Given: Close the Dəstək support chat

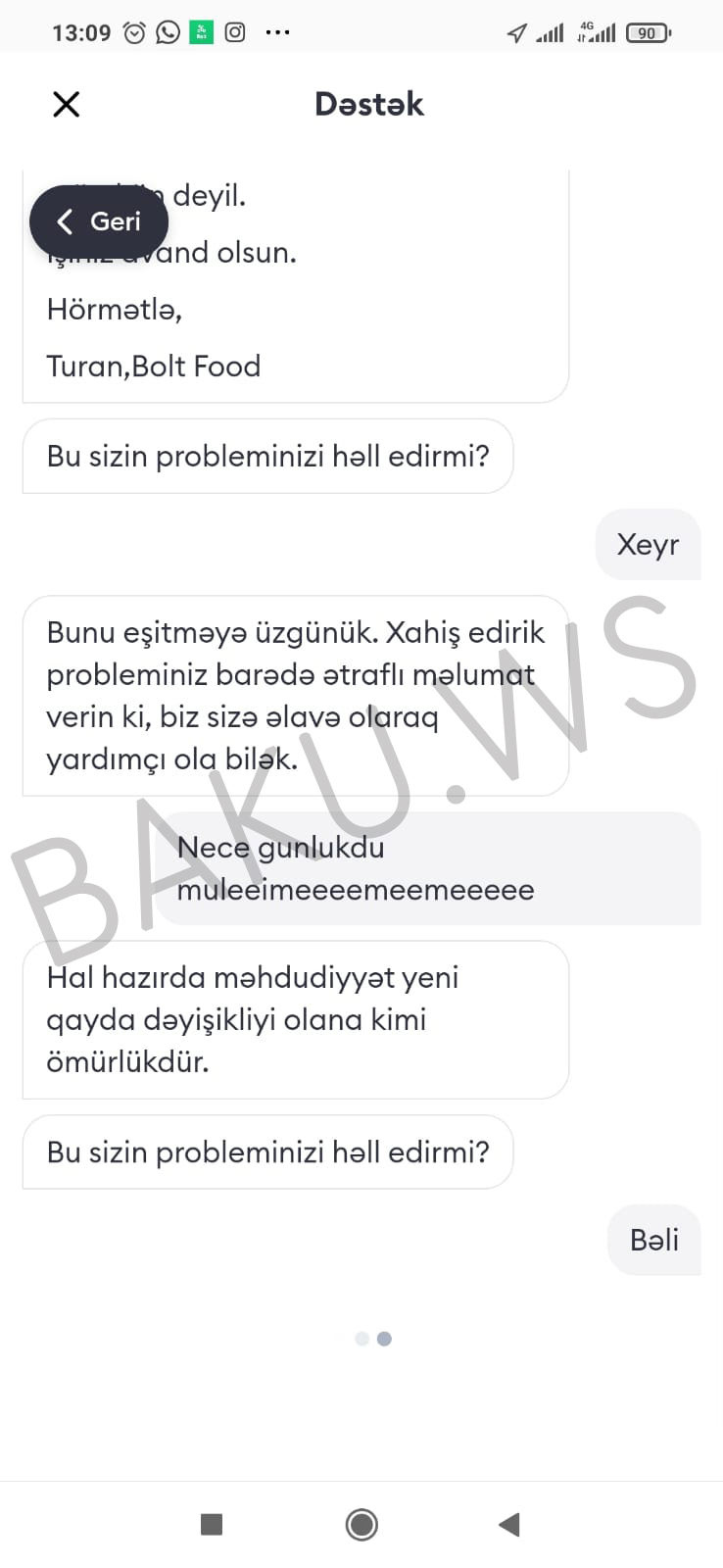Looking at the screenshot, I should click(66, 104).
